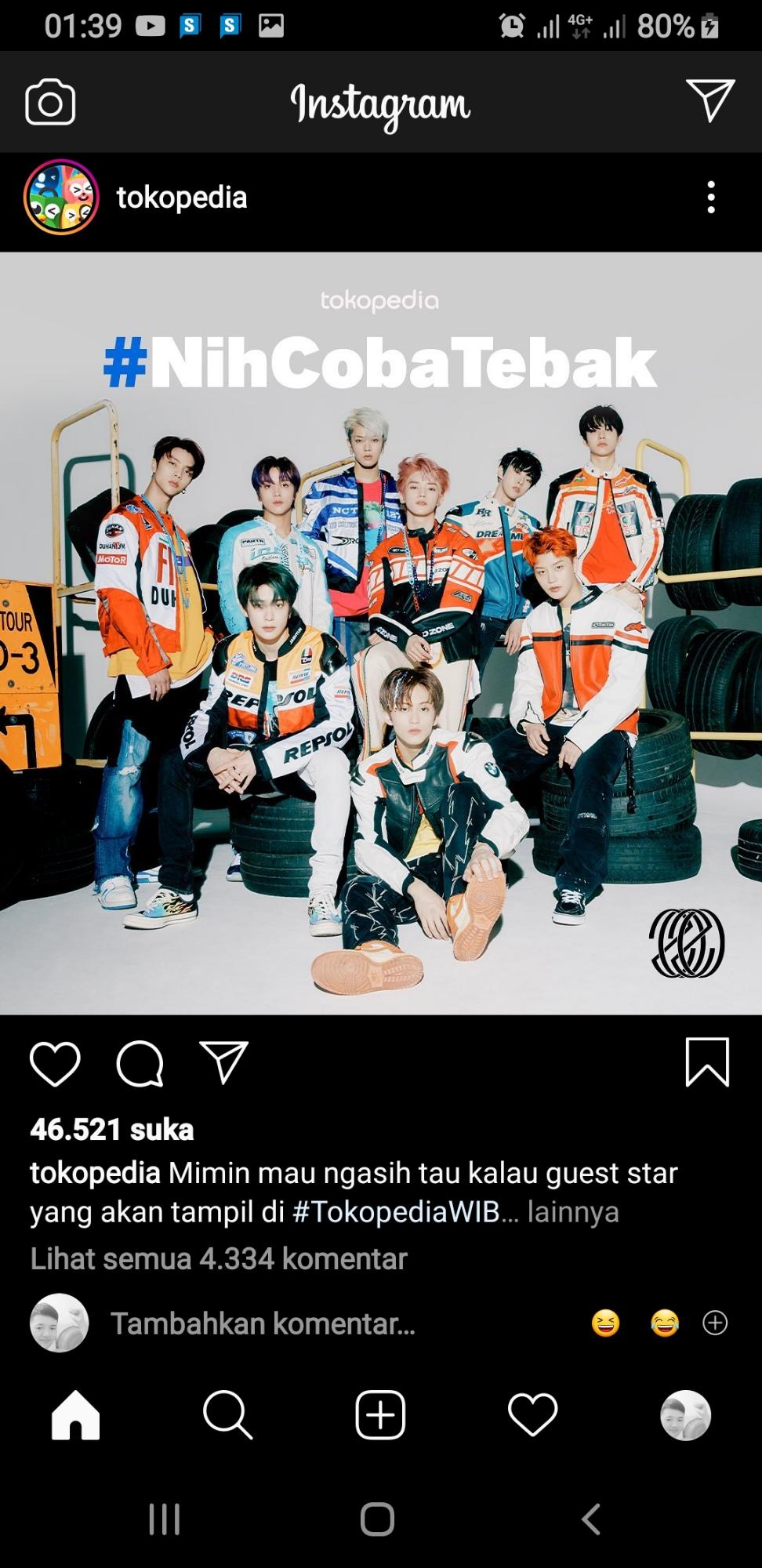Open the #TokopediaWIB hashtag
Viewport: 762px width, 1568px height.
coord(396,1212)
